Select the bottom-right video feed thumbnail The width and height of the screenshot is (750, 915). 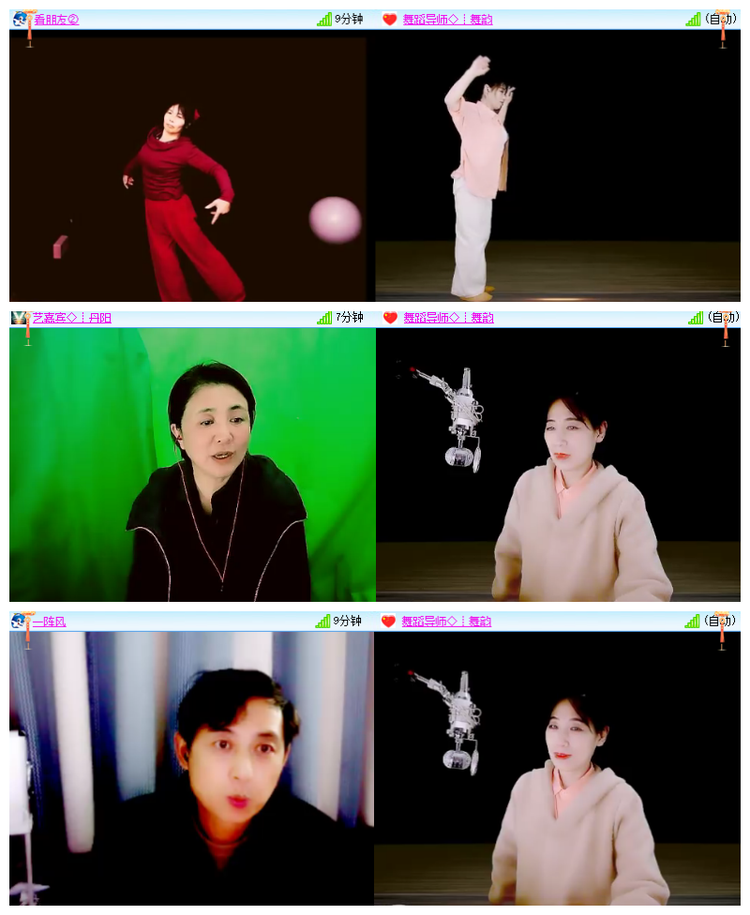tap(560, 770)
